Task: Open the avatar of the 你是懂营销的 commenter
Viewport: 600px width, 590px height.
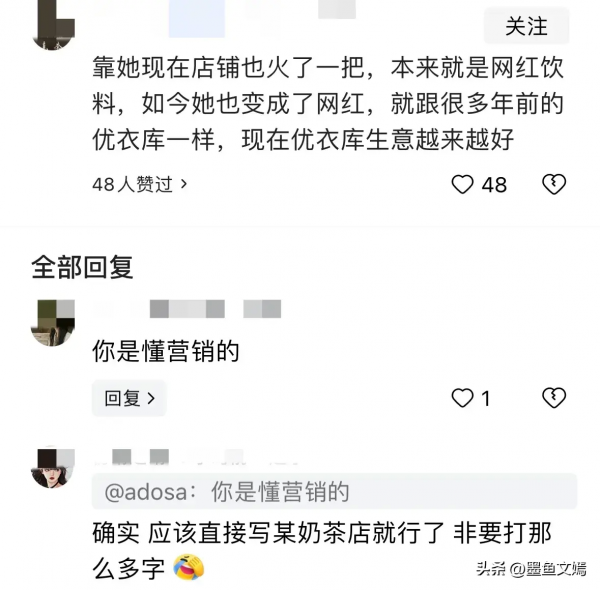Action: [54, 322]
